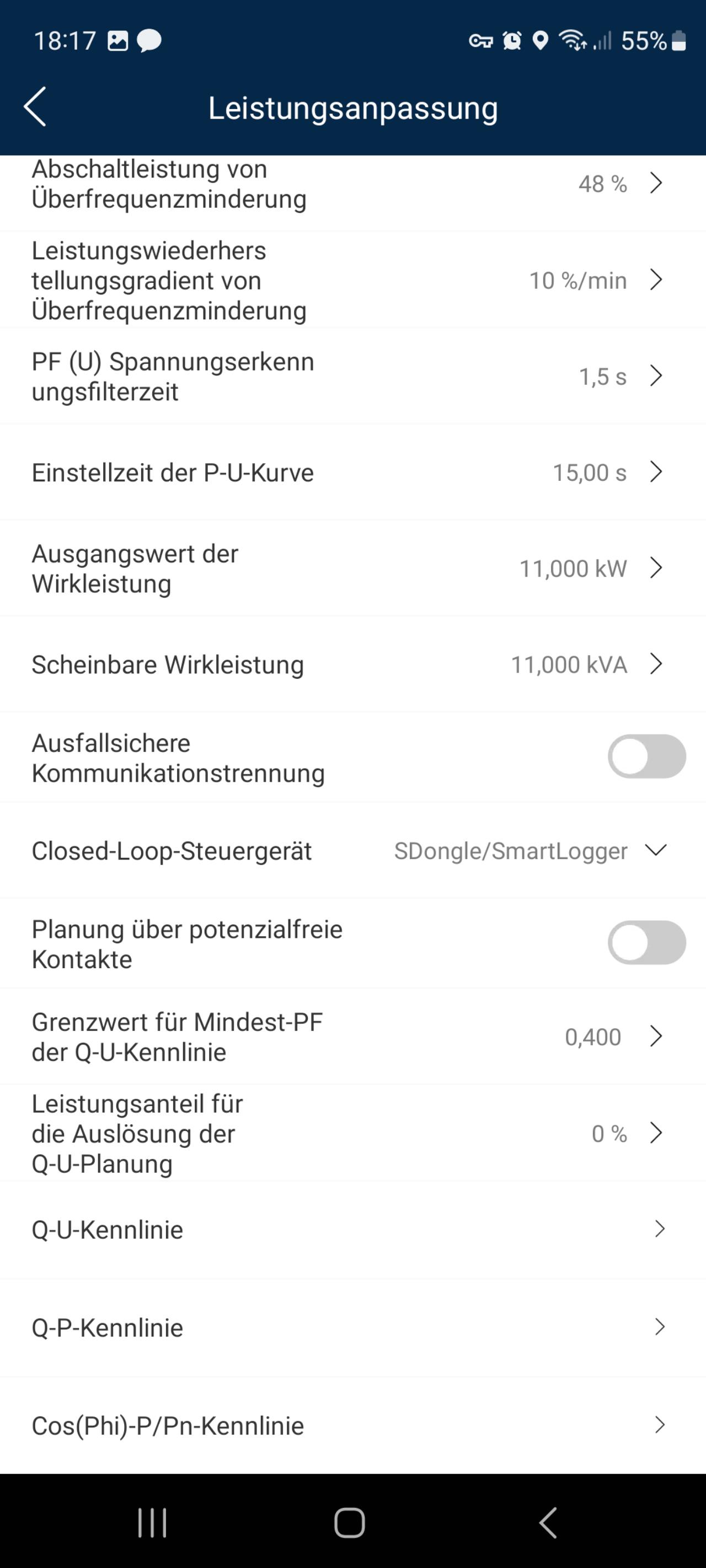Open Q-P-Kennlinie settings
Screen dimensions: 706x1568
click(352, 1328)
